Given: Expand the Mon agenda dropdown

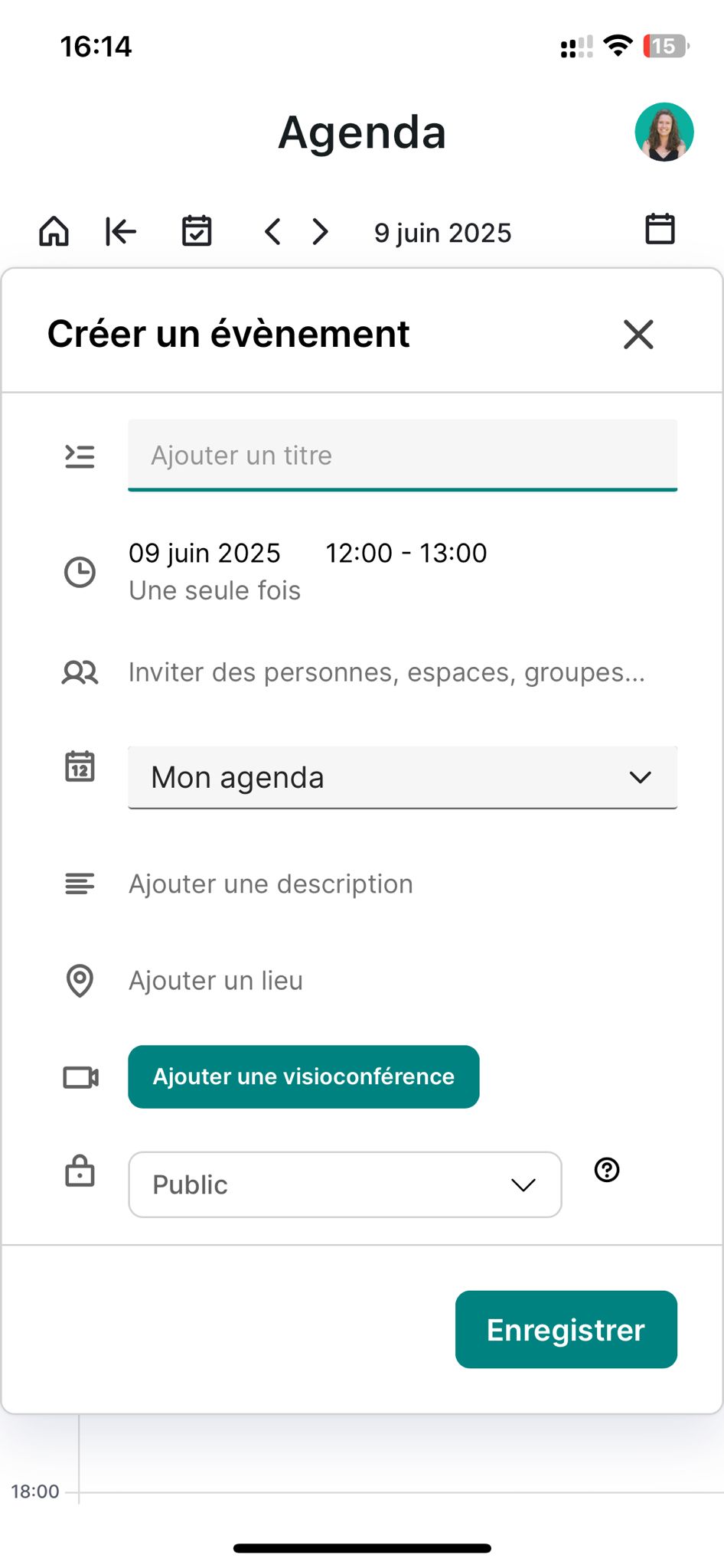Looking at the screenshot, I should click(x=403, y=777).
